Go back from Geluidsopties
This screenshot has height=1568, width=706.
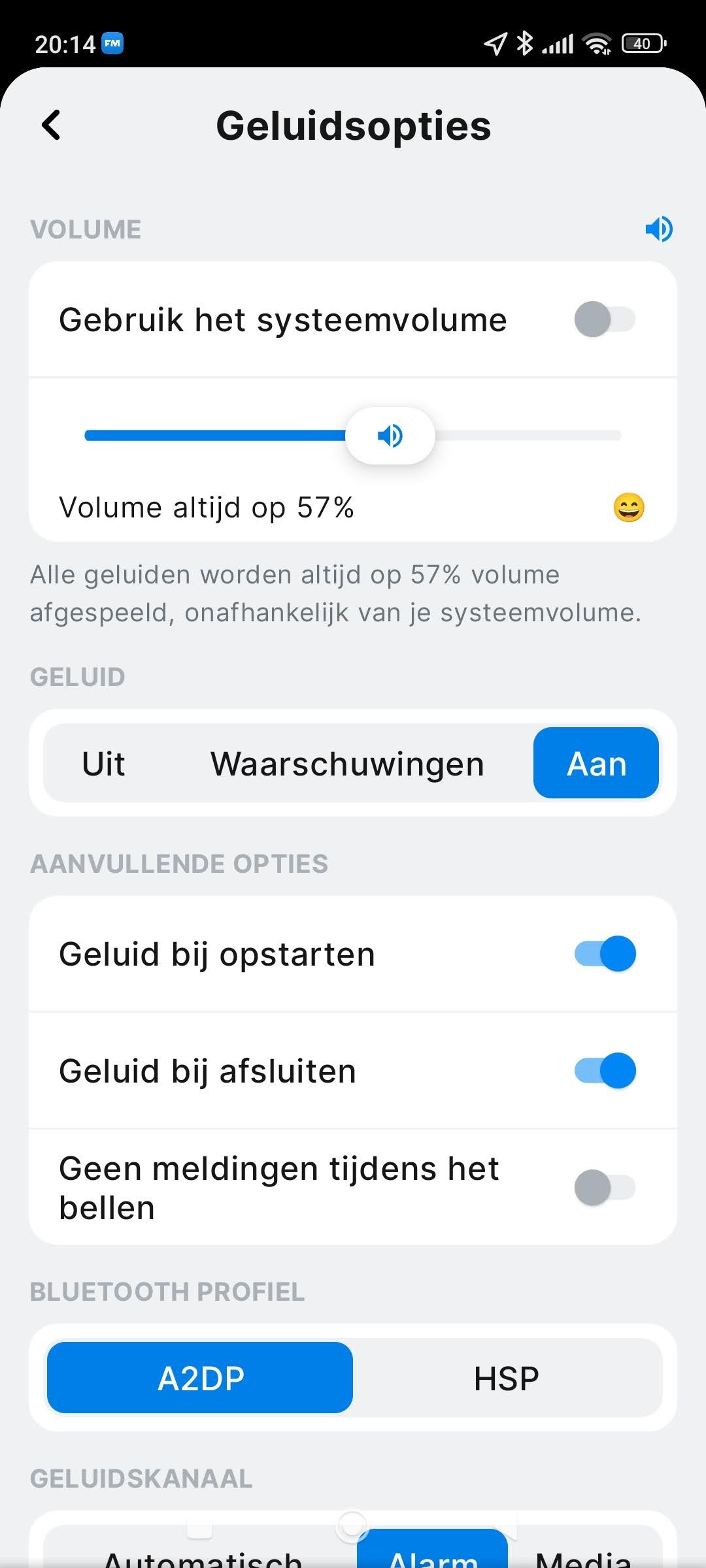pos(51,125)
